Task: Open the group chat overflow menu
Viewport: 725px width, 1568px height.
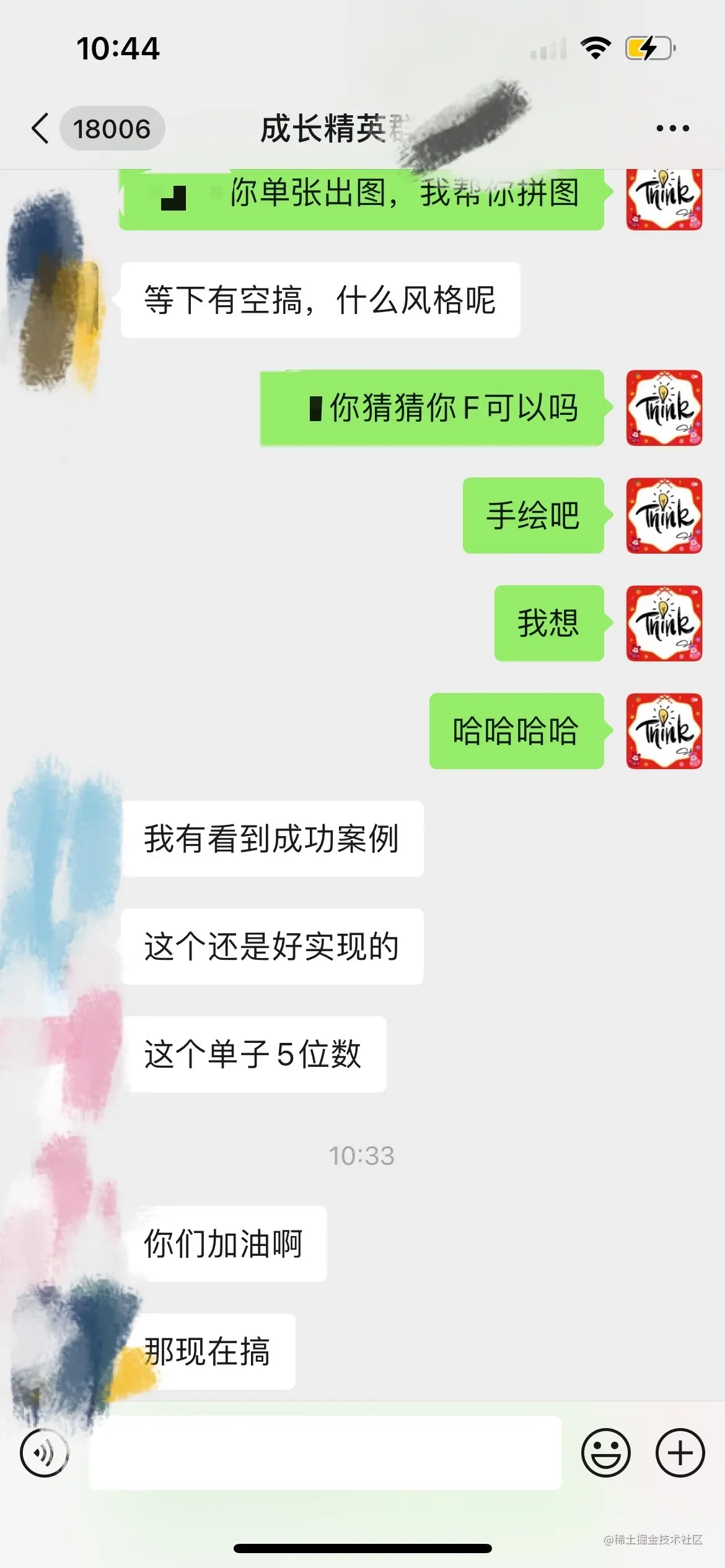Action: click(x=672, y=129)
